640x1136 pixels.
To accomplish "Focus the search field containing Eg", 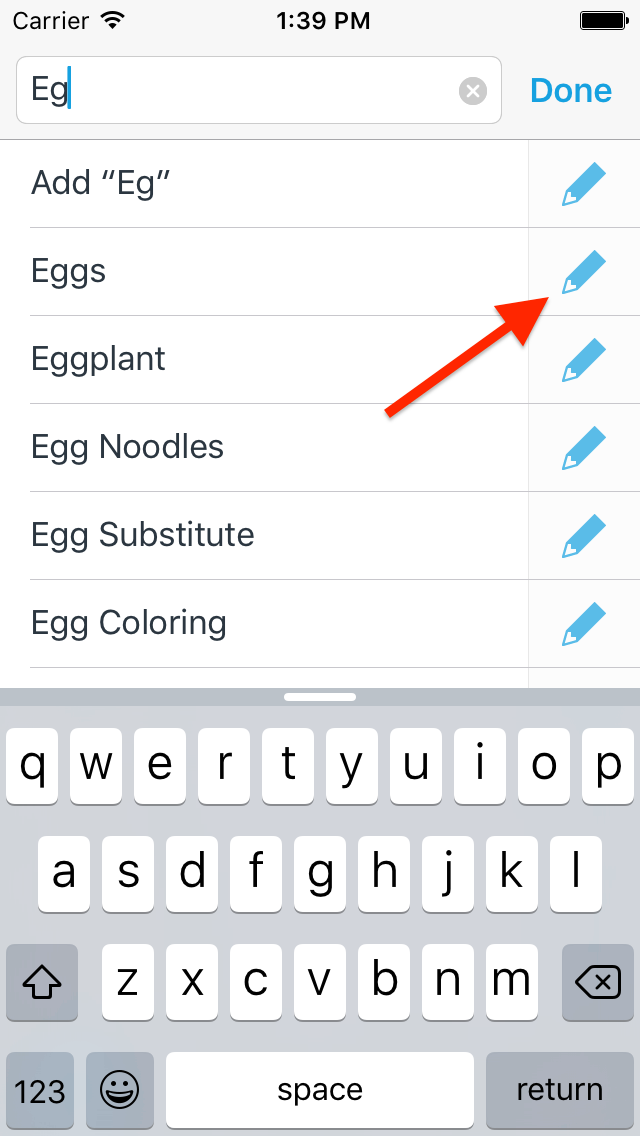I will pos(259,91).
